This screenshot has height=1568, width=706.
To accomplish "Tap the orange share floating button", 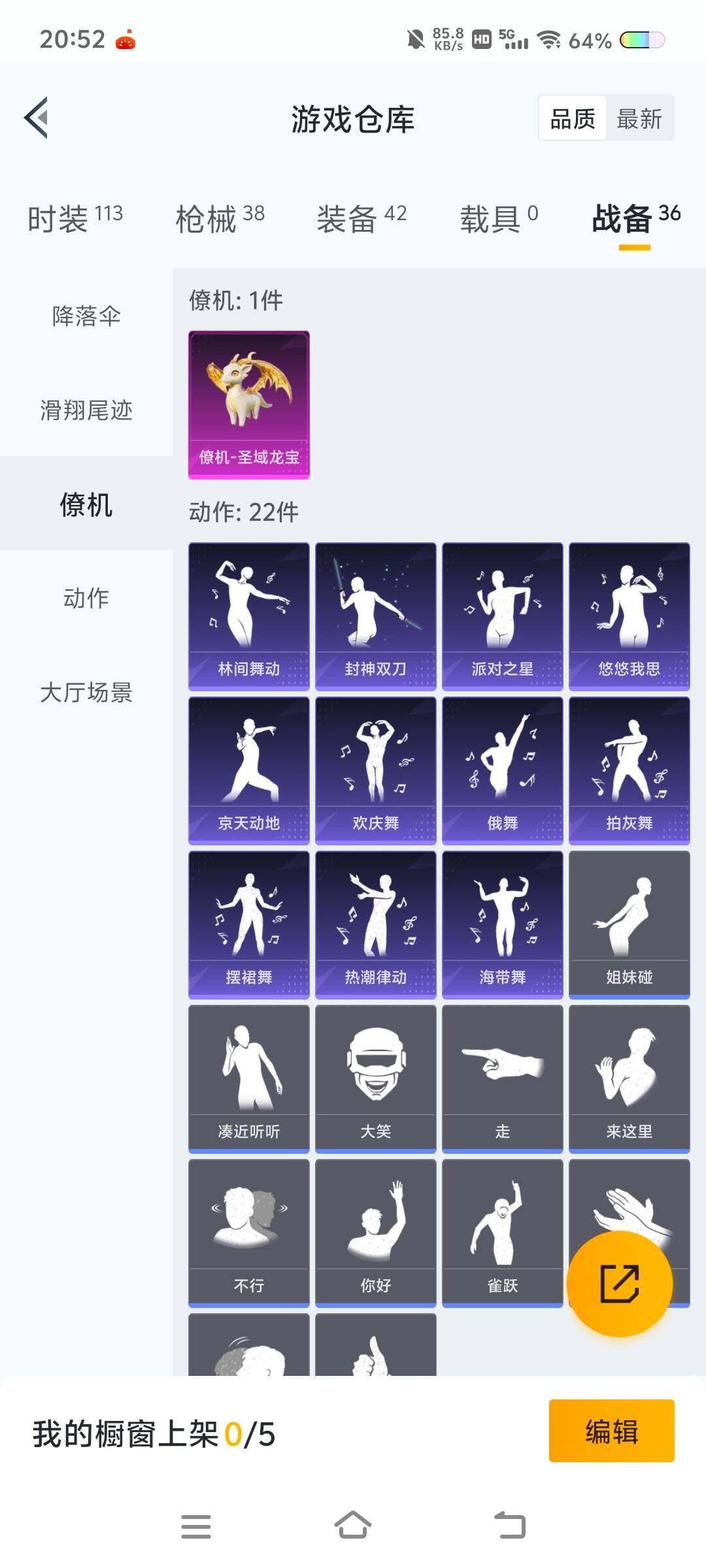I will click(619, 1283).
